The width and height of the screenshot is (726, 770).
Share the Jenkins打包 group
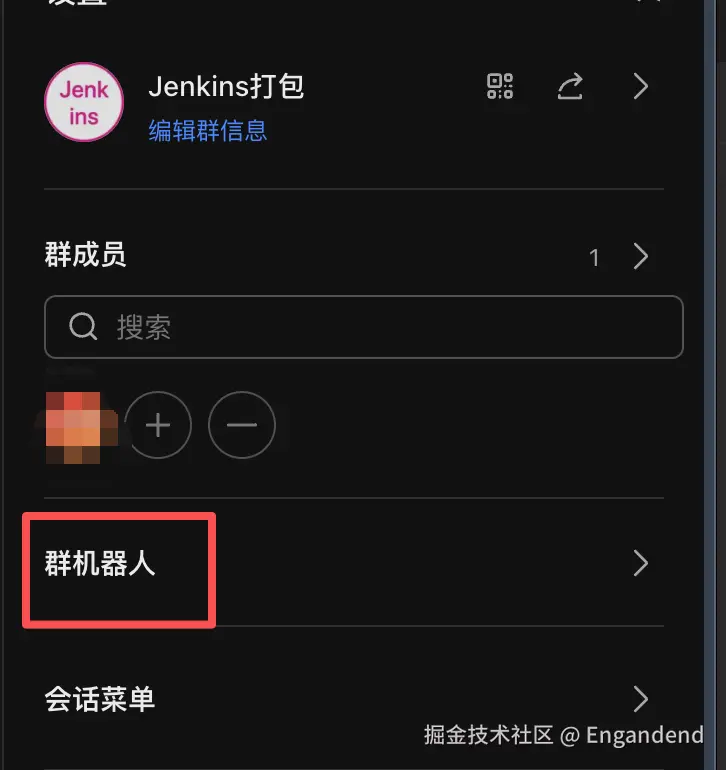[570, 87]
